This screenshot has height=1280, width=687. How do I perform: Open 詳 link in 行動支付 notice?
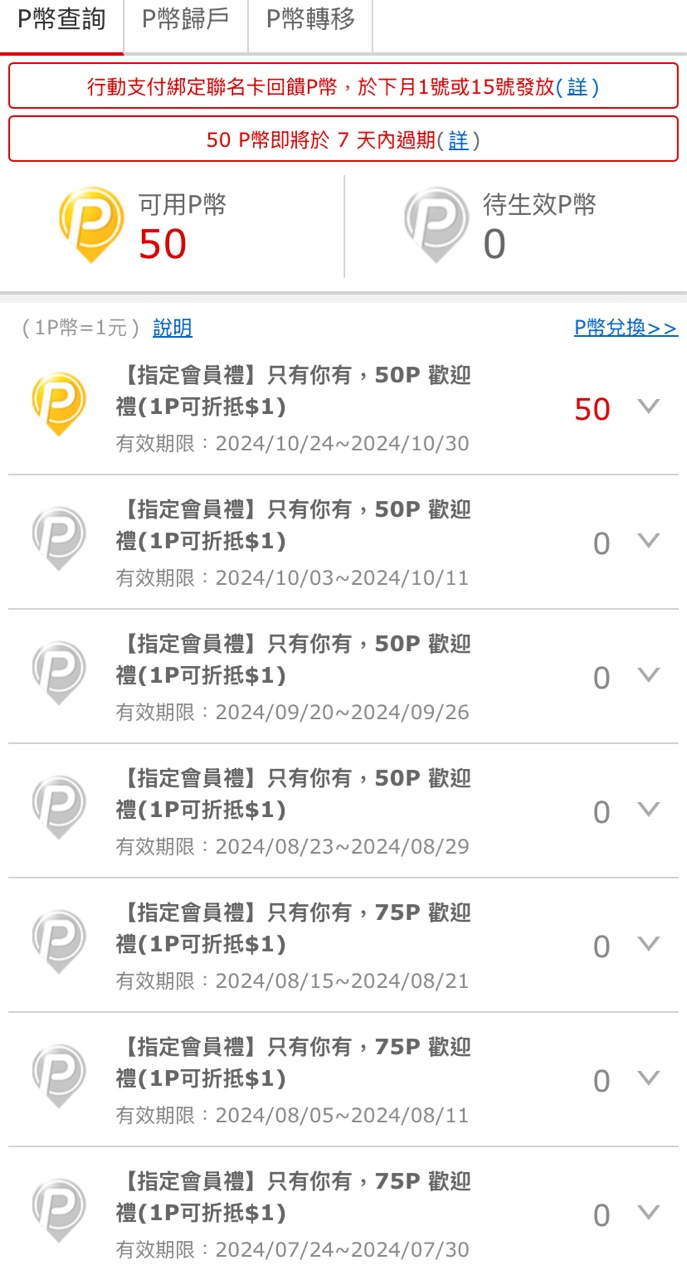[577, 87]
